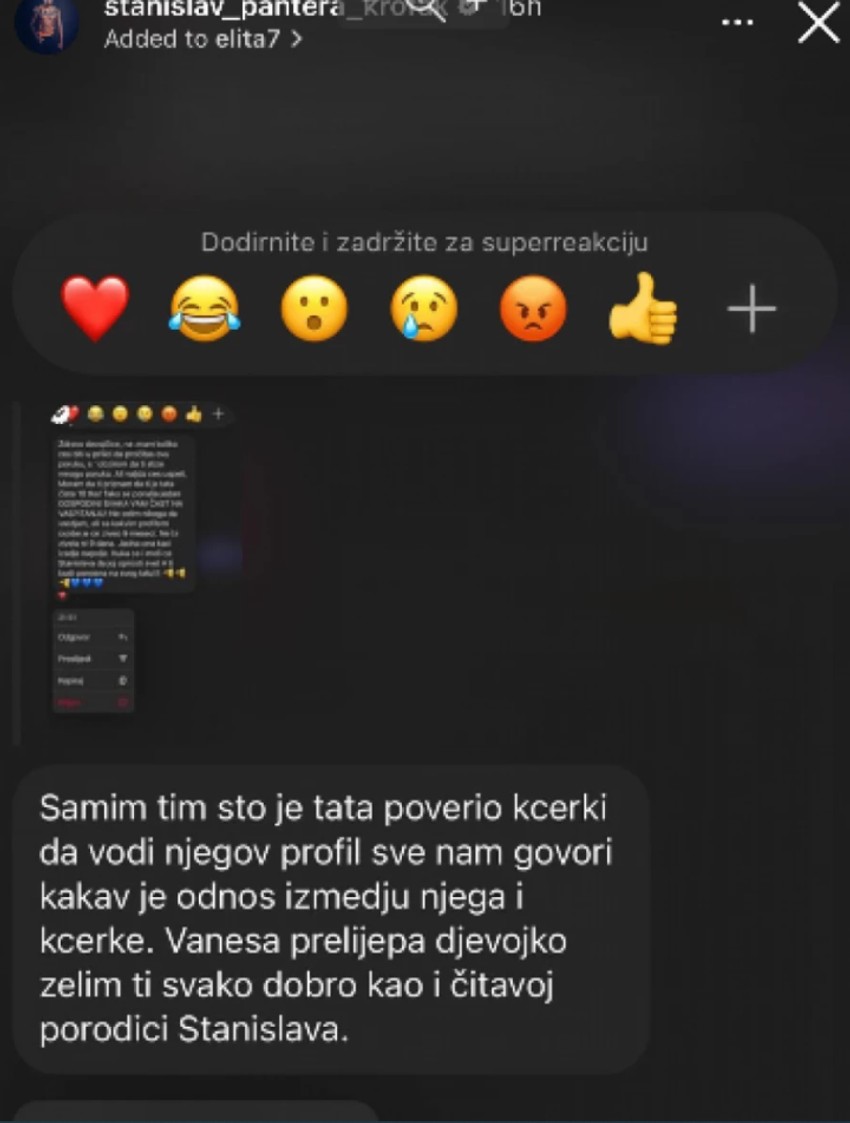Open the elita7 highlight link

pos(202,39)
